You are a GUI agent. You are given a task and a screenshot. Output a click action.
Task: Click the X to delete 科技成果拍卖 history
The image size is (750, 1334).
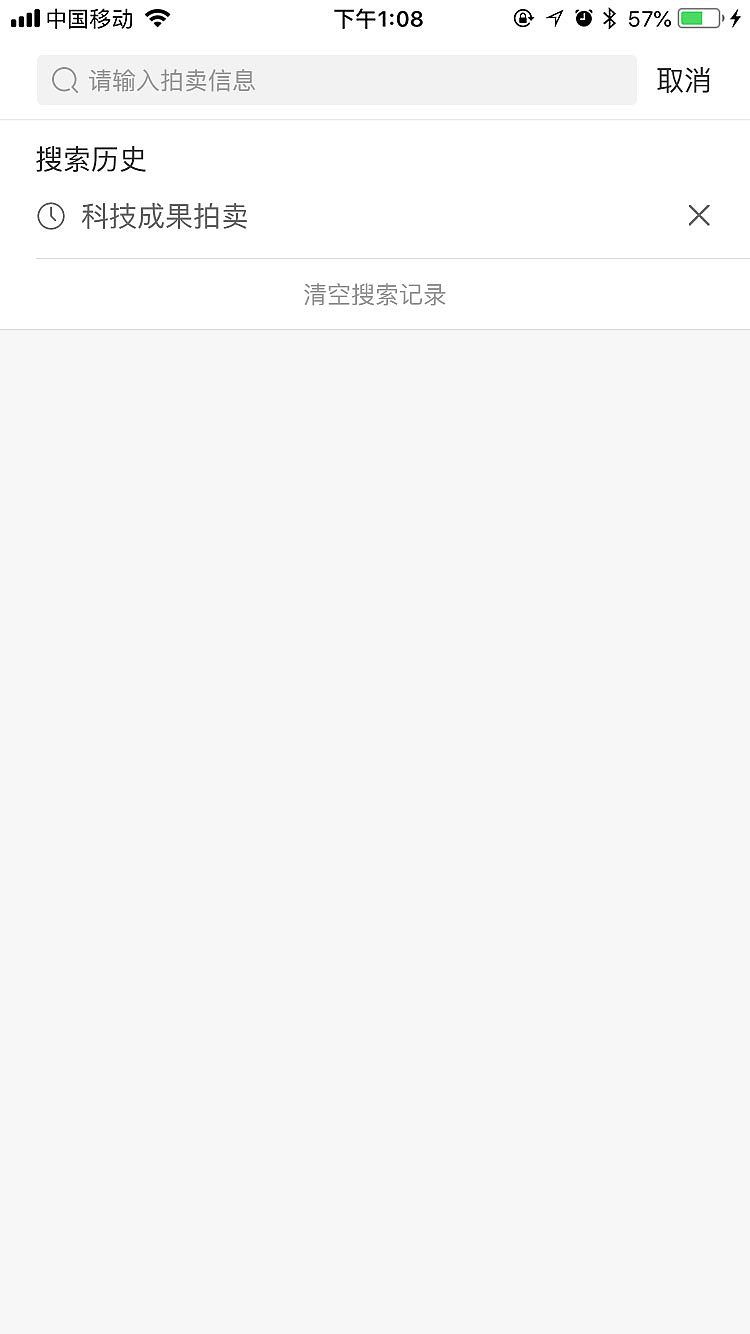698,215
